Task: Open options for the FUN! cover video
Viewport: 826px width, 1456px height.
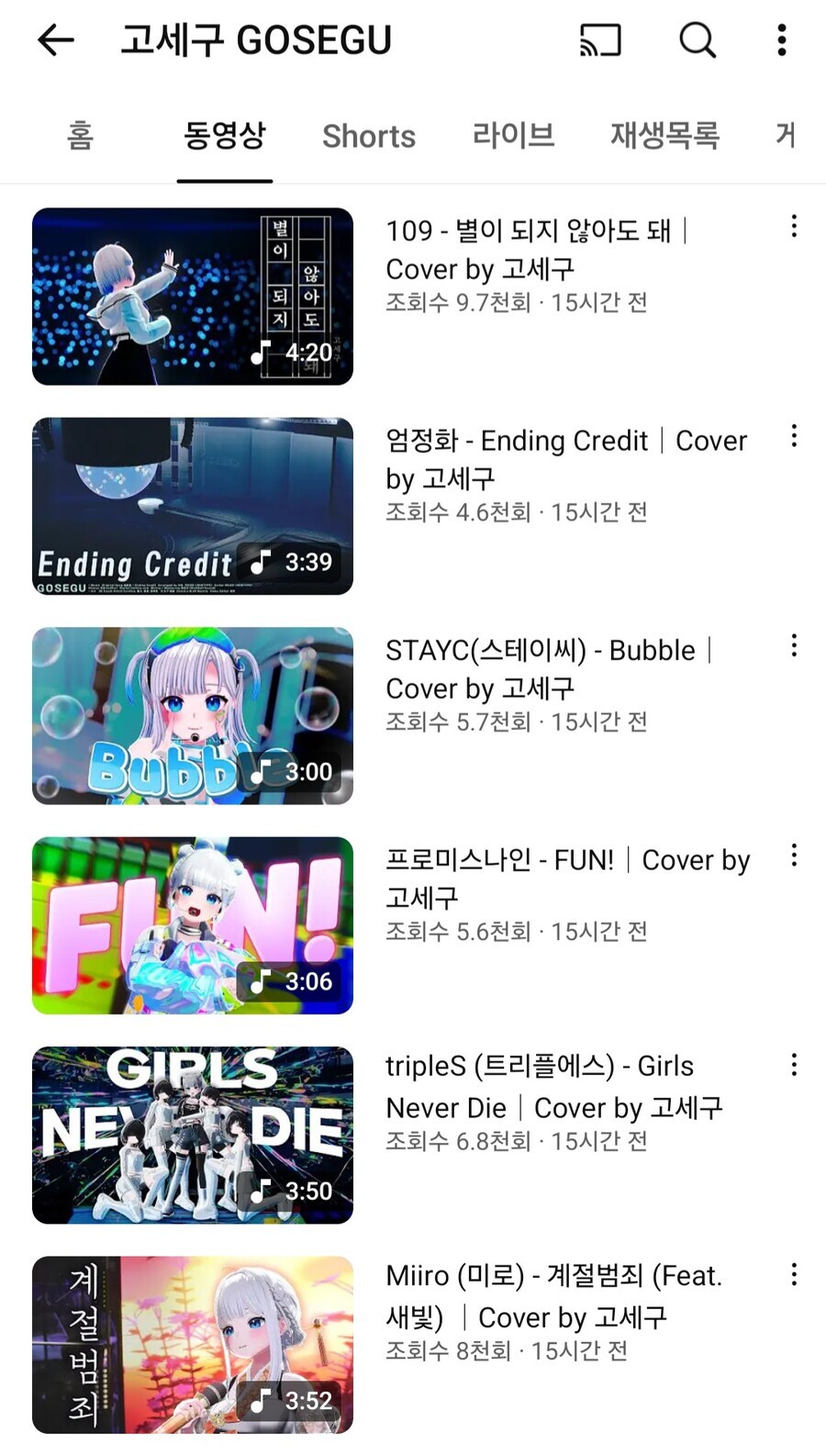Action: click(794, 856)
